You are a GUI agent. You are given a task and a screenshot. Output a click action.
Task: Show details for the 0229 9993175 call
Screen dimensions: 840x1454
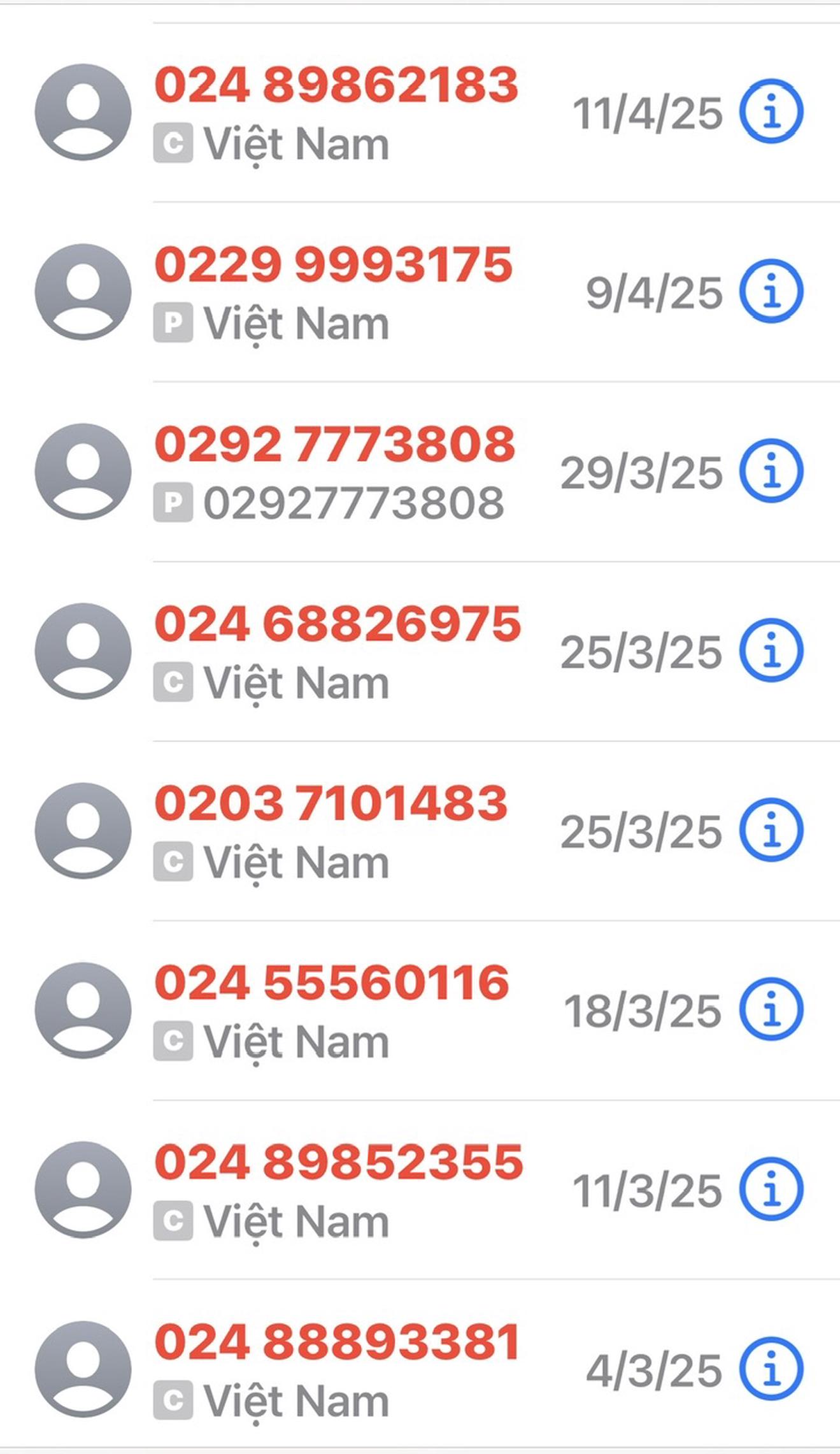click(x=771, y=291)
